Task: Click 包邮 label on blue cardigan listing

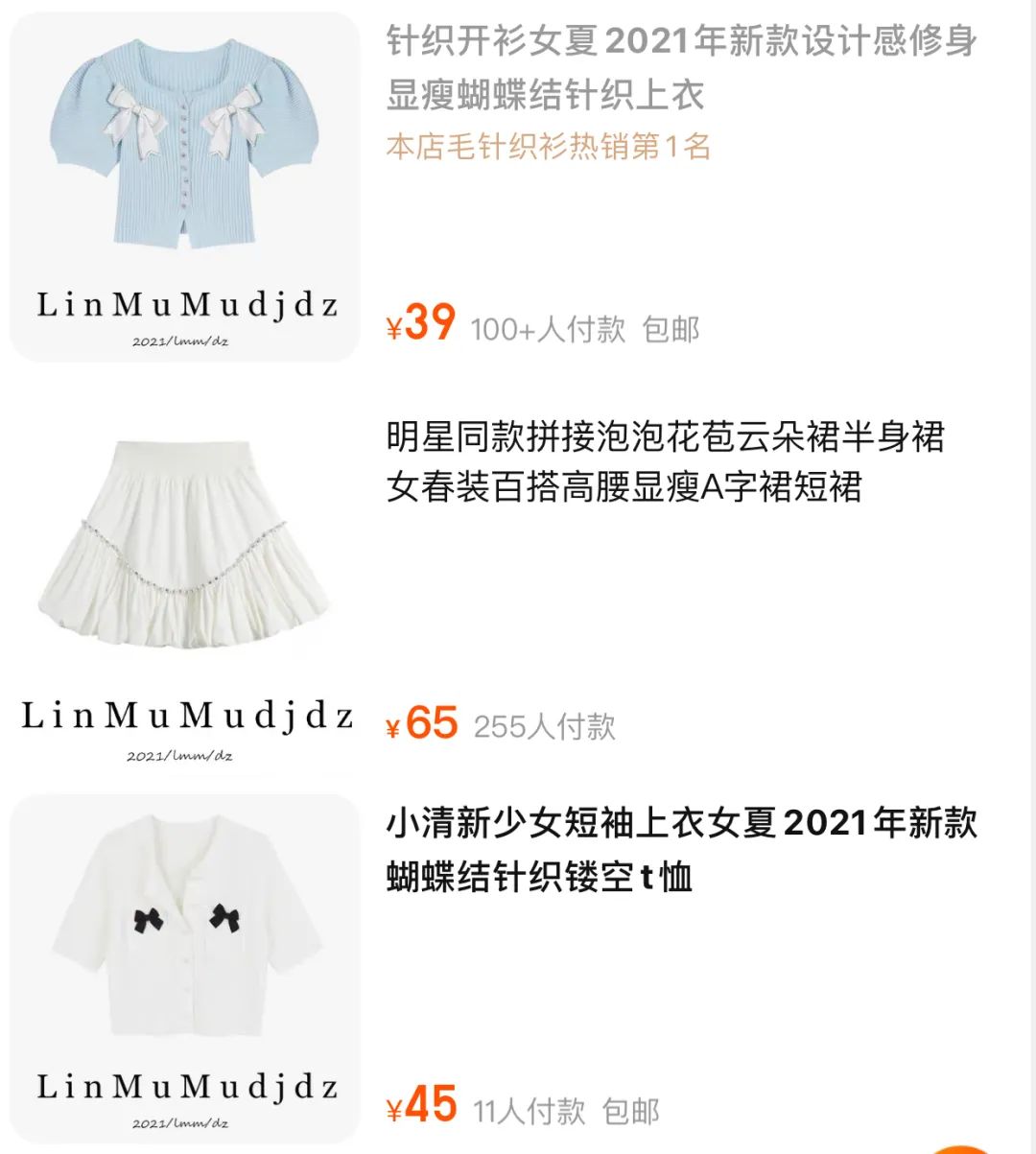Action: [671, 330]
